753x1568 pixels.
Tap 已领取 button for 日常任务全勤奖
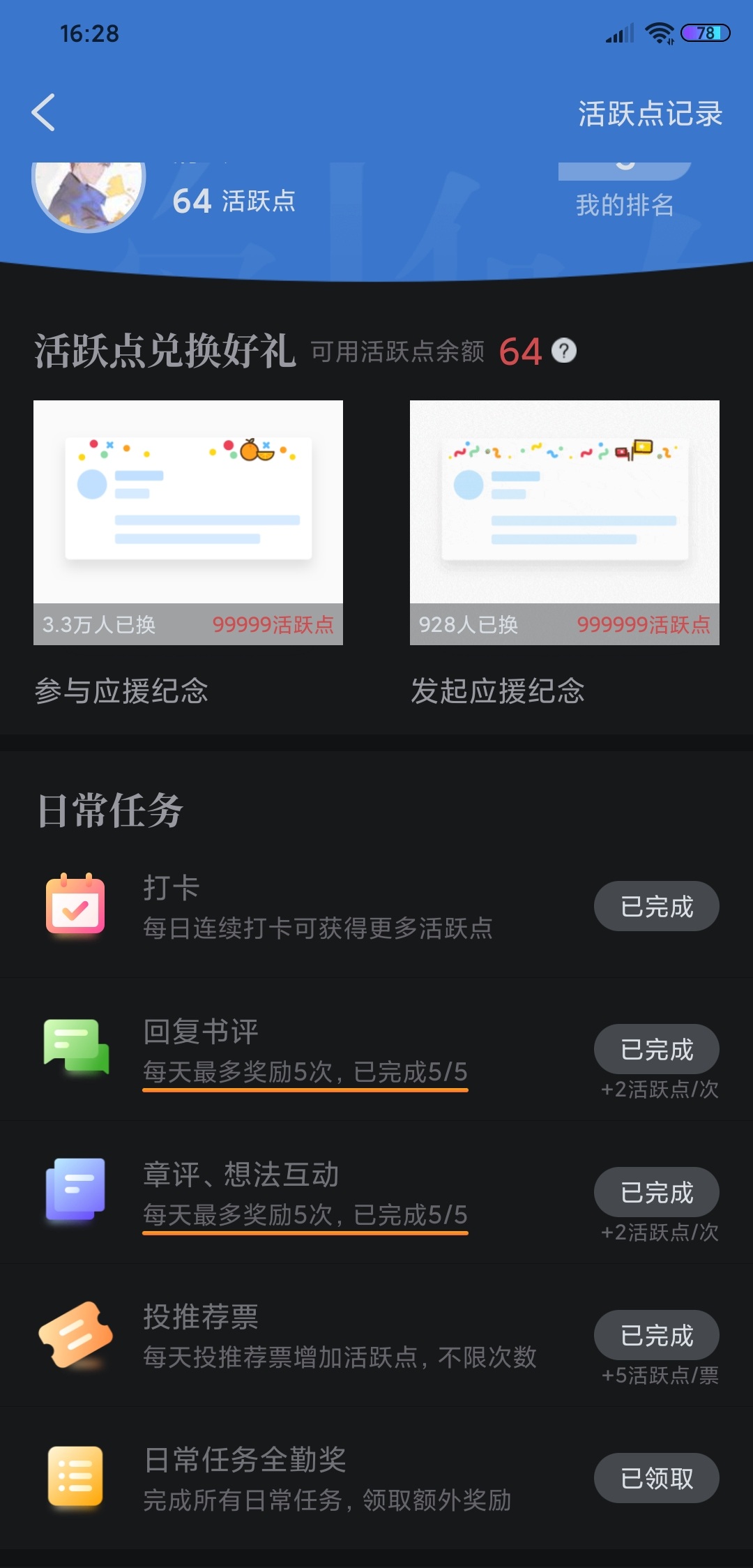(656, 1478)
